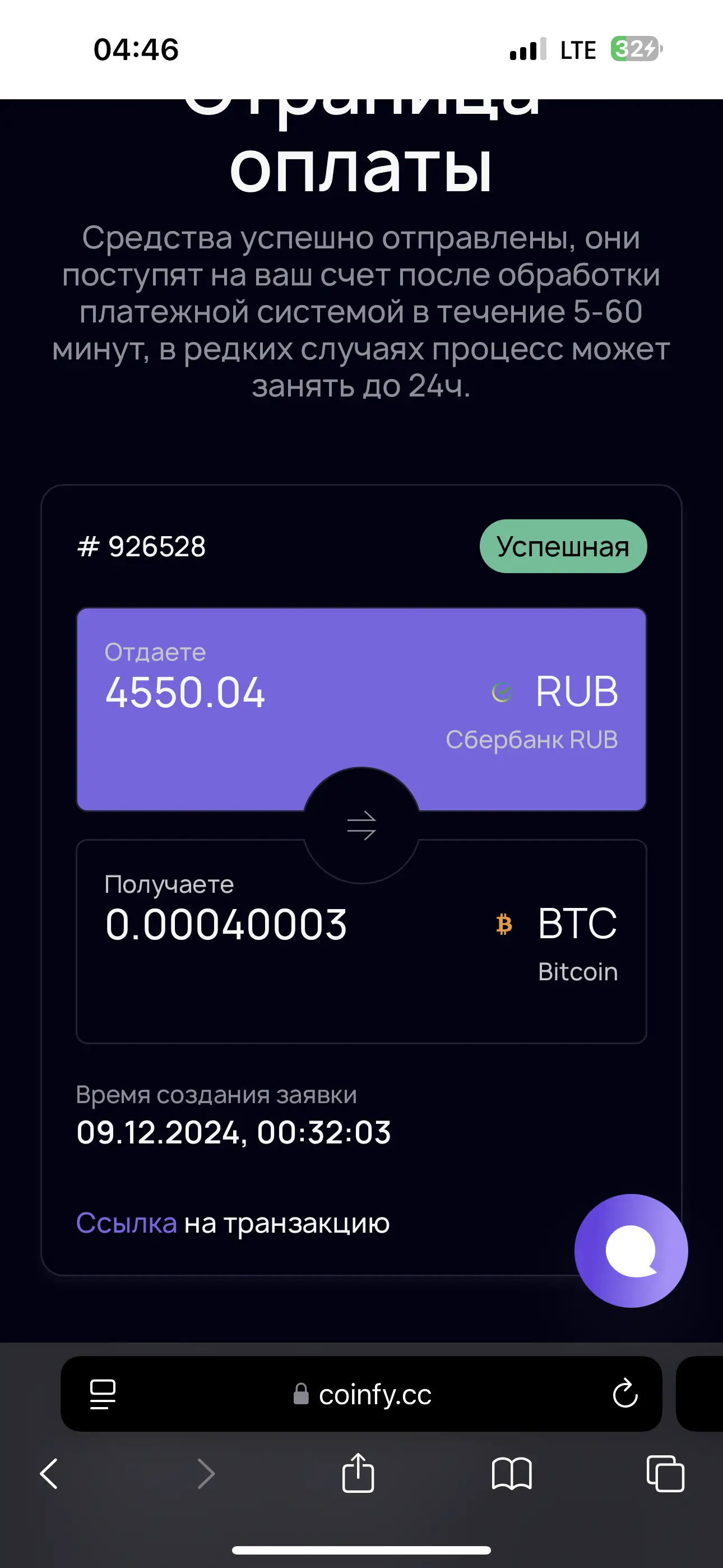Open the support chat bubble

631,1250
